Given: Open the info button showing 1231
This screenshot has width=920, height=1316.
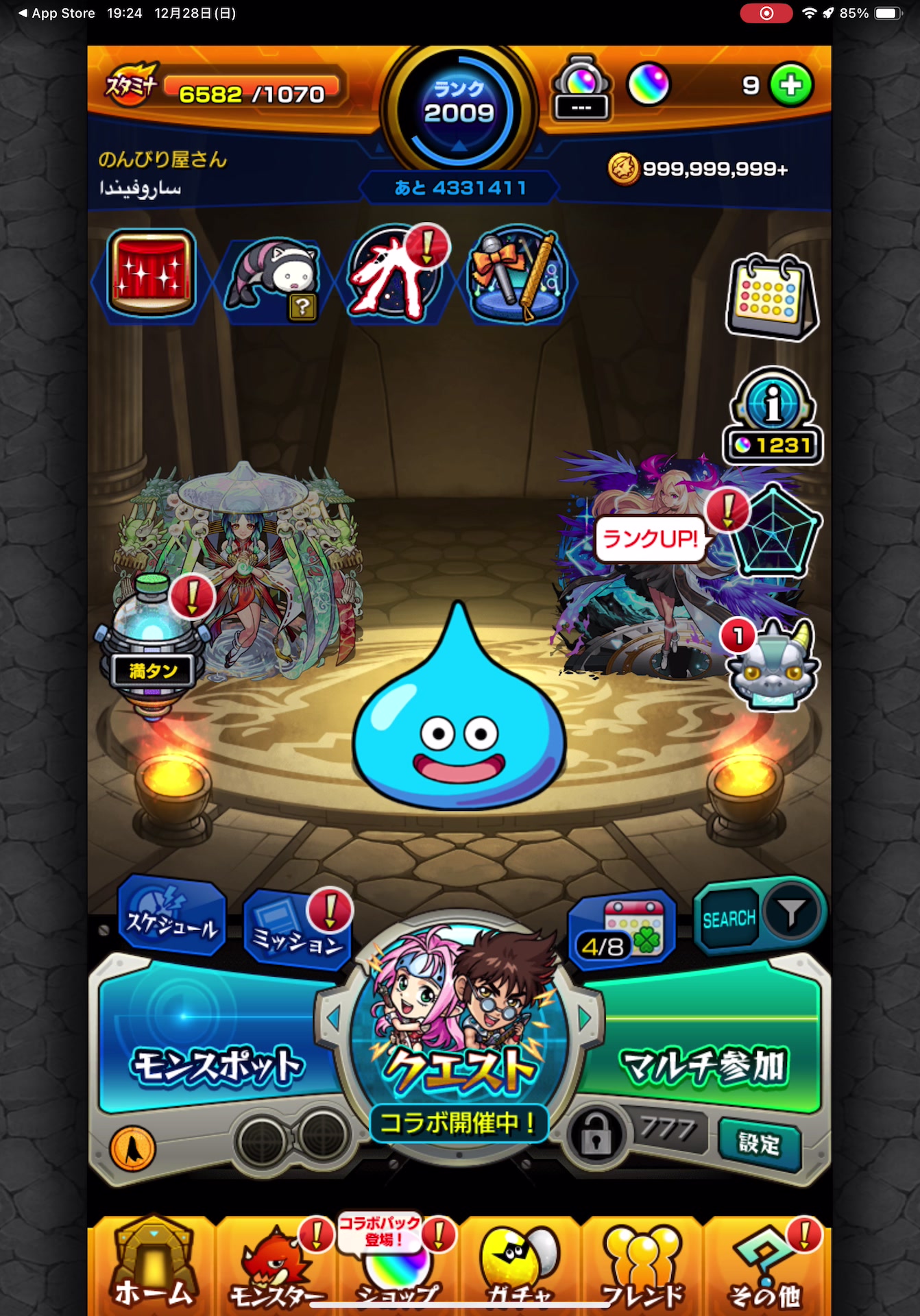Looking at the screenshot, I should pos(773,416).
